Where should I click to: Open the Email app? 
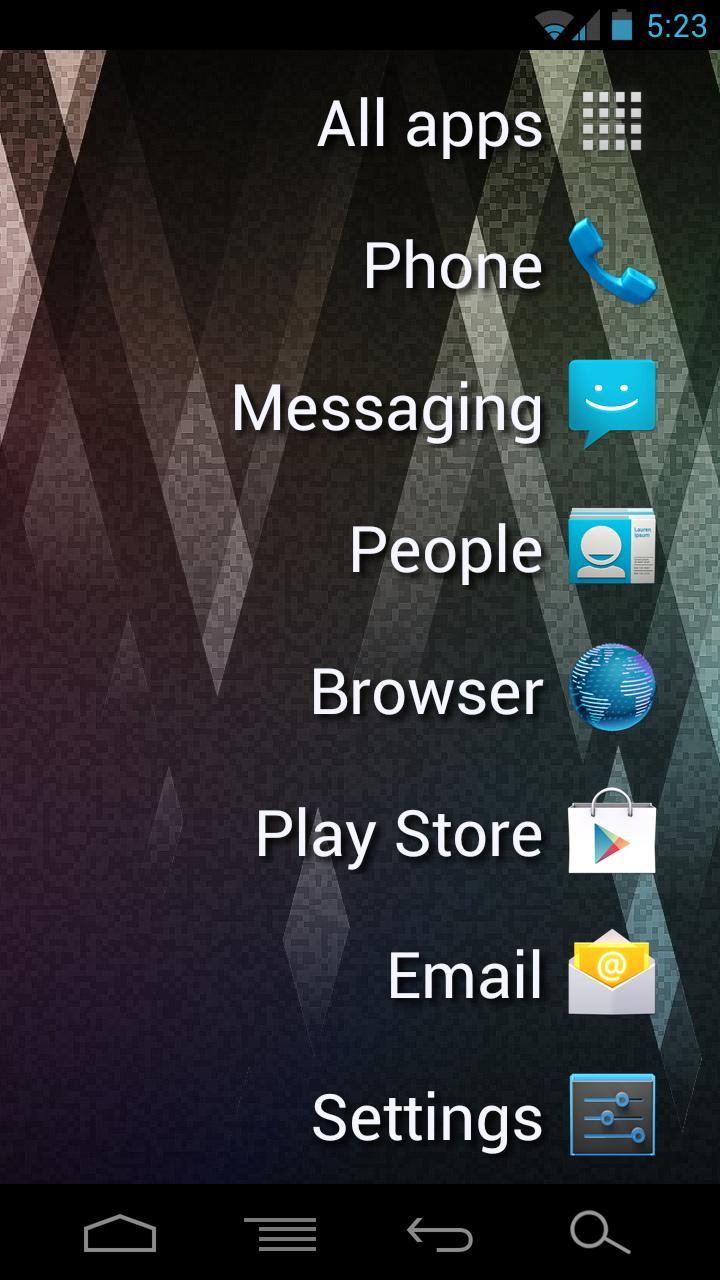coord(611,974)
